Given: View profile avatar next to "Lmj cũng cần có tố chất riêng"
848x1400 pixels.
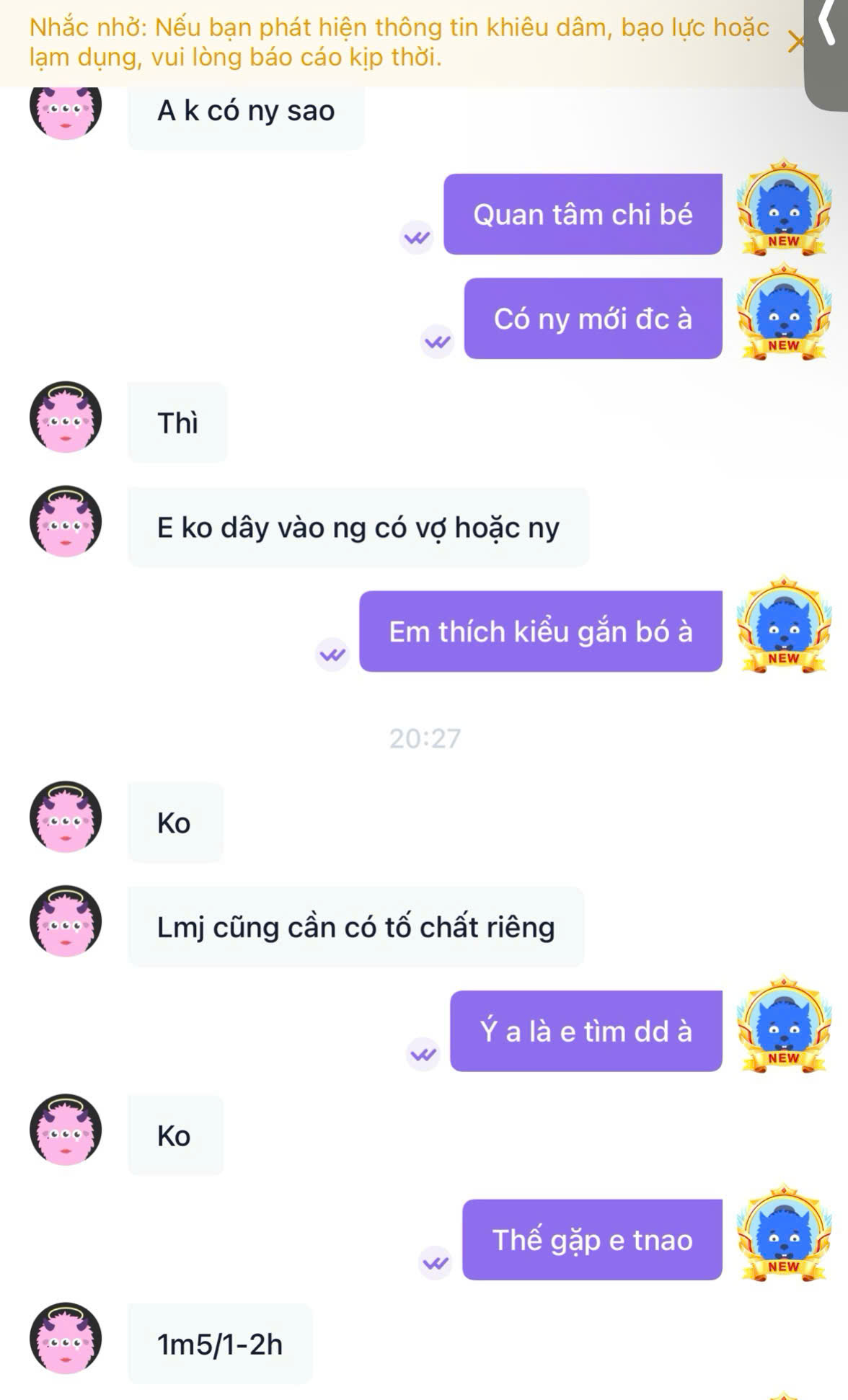Looking at the screenshot, I should (x=65, y=921).
